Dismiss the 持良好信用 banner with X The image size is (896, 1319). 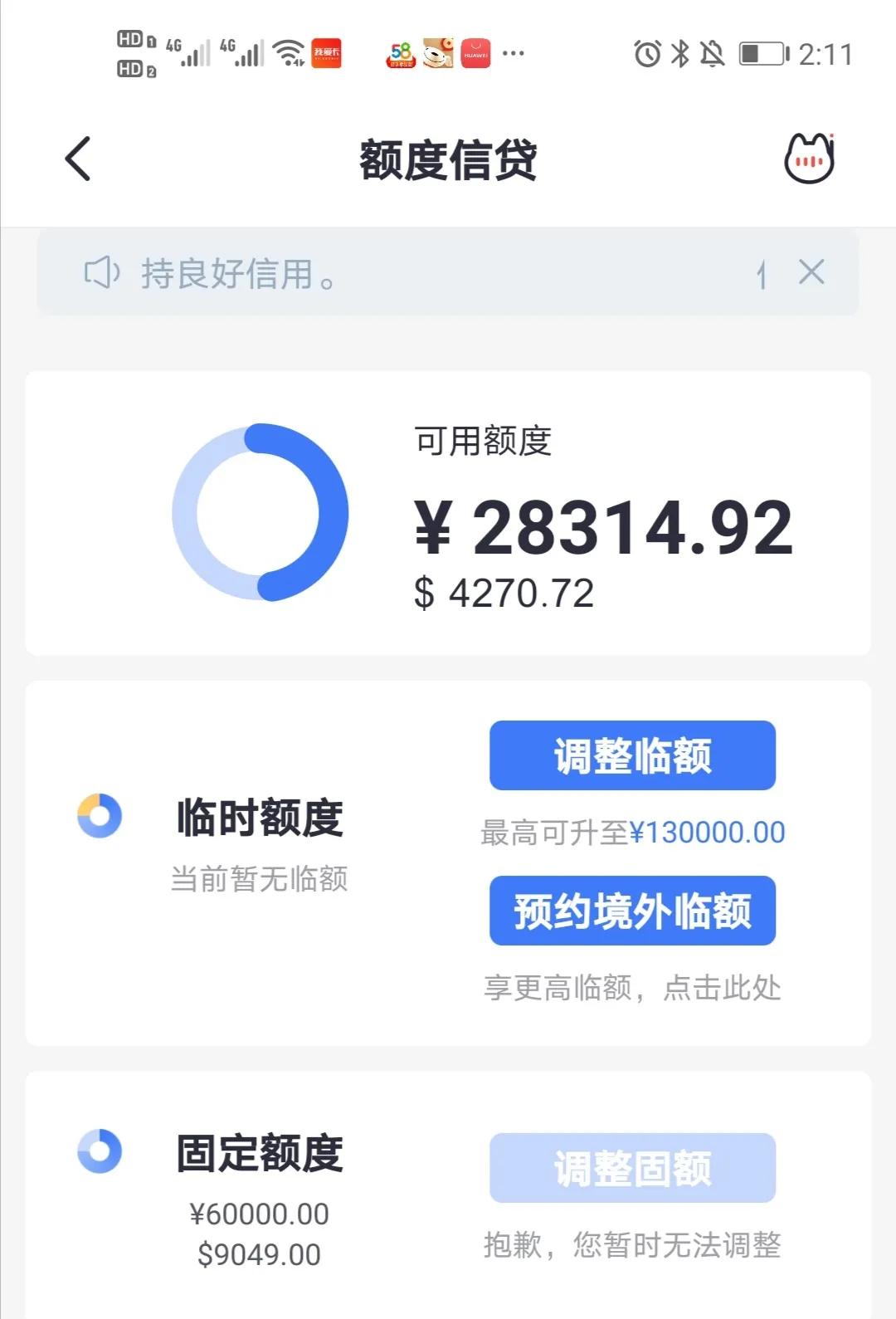point(809,271)
